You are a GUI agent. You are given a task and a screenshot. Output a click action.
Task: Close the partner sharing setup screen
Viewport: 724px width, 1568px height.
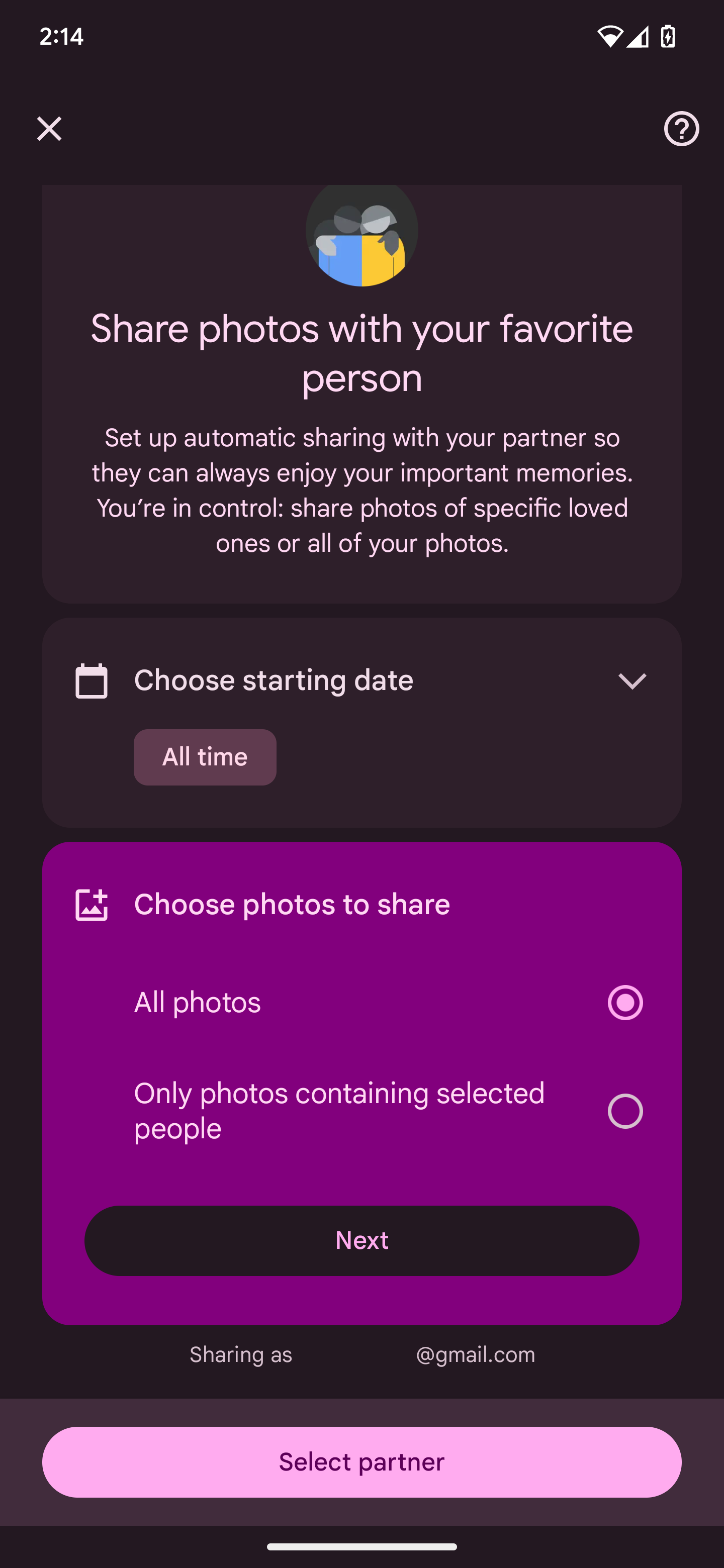coord(49,129)
